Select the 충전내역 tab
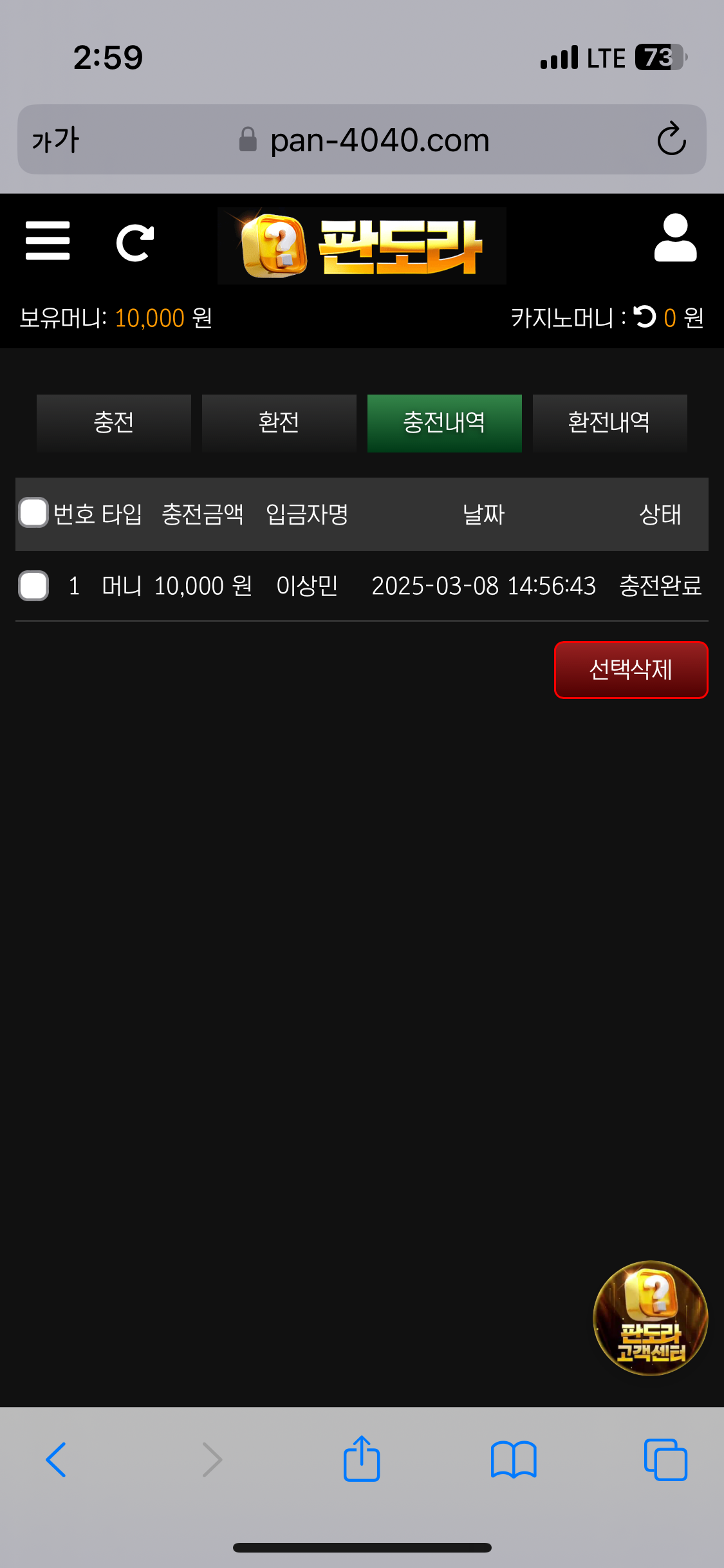This screenshot has width=724, height=1568. (x=444, y=423)
